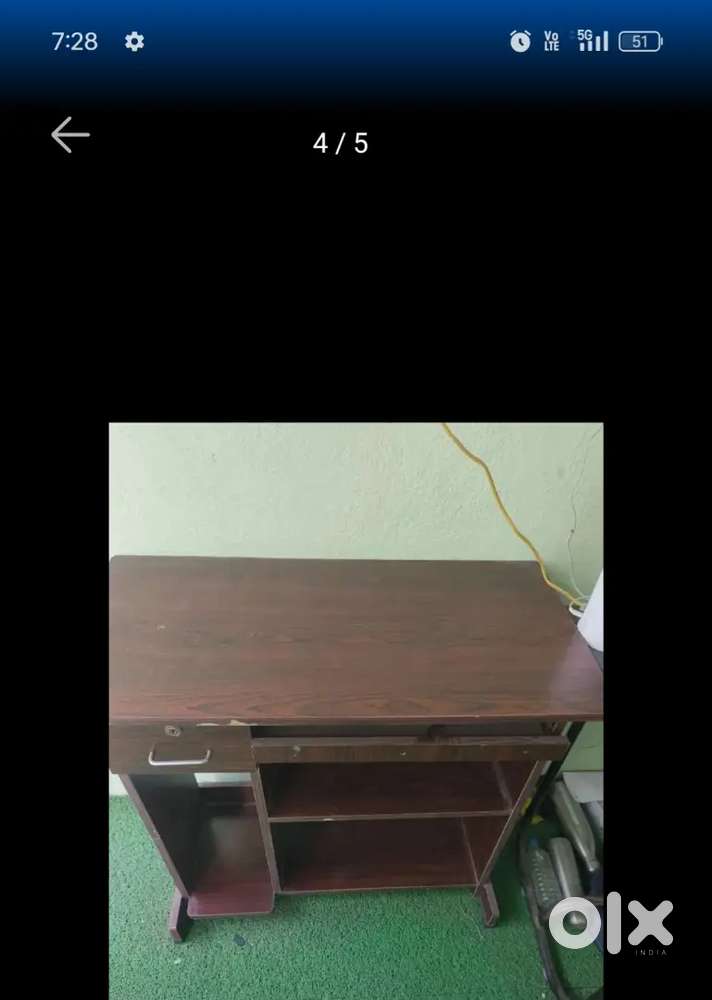Go back using the arrow icon

(70, 135)
